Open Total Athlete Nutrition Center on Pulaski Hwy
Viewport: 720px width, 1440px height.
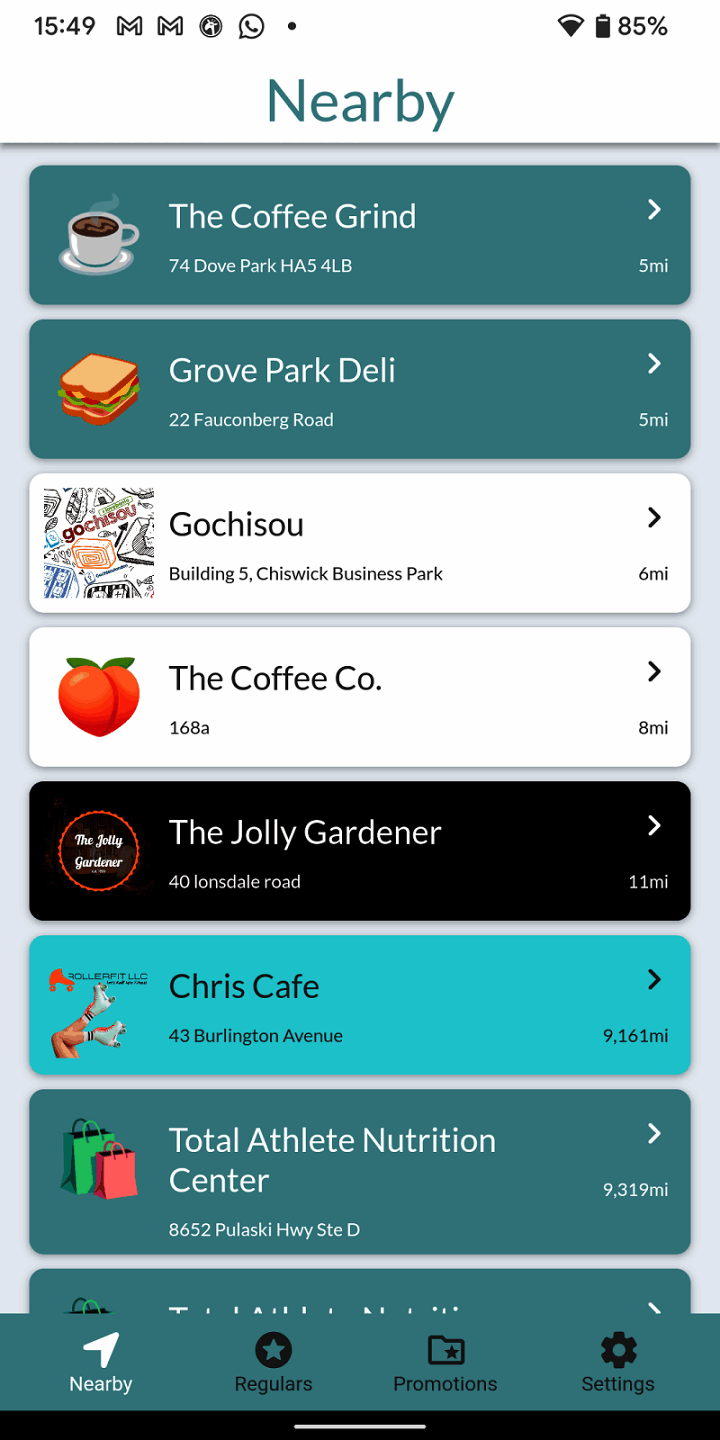tap(360, 1171)
